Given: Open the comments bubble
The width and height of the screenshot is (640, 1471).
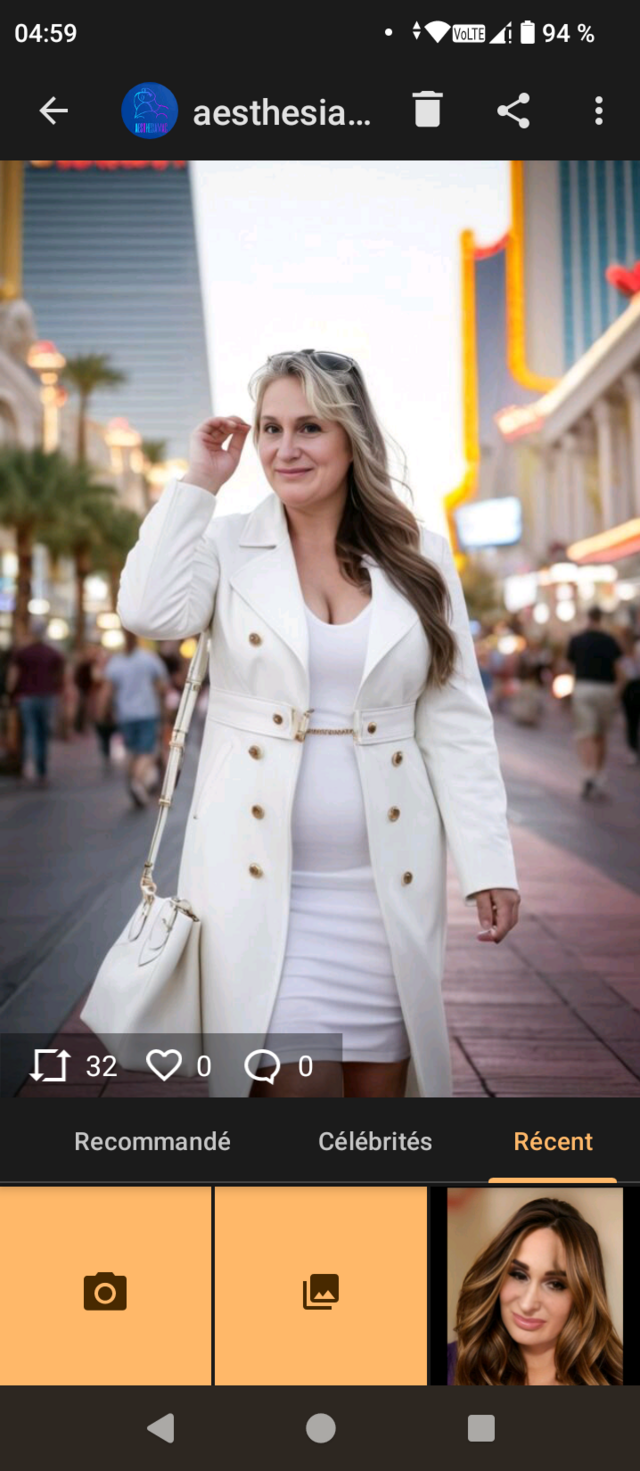Looking at the screenshot, I should click(262, 1066).
